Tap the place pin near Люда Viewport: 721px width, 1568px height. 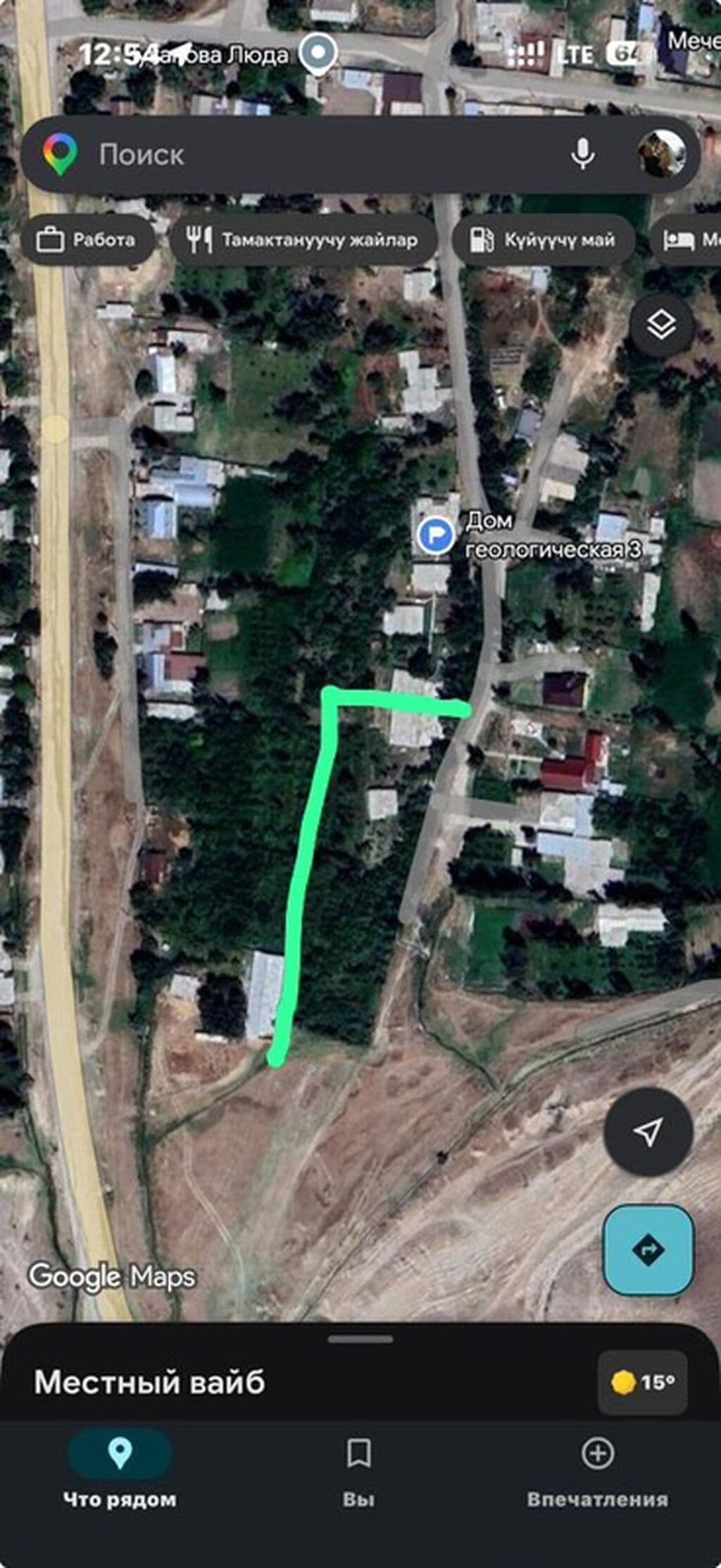[x=318, y=55]
